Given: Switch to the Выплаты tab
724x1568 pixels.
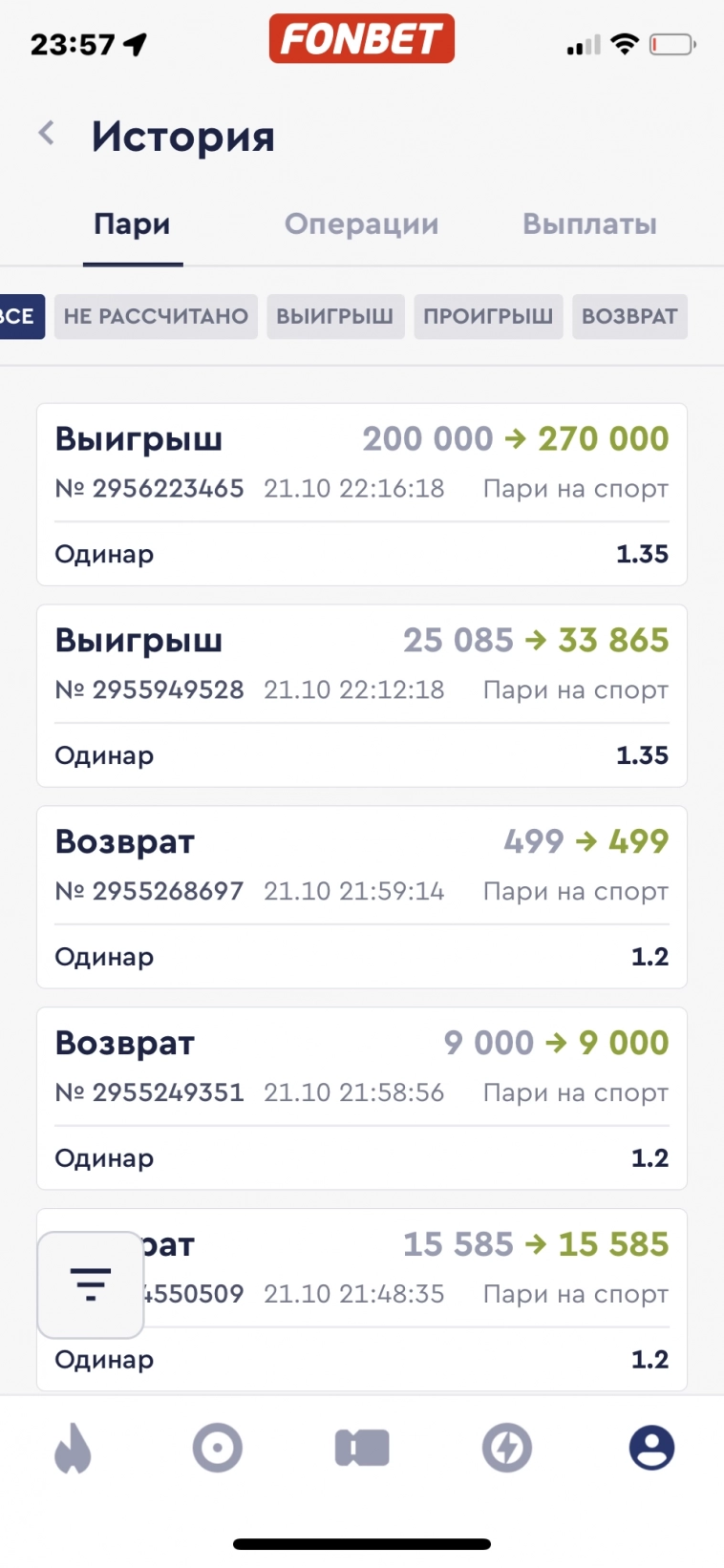Looking at the screenshot, I should (588, 224).
